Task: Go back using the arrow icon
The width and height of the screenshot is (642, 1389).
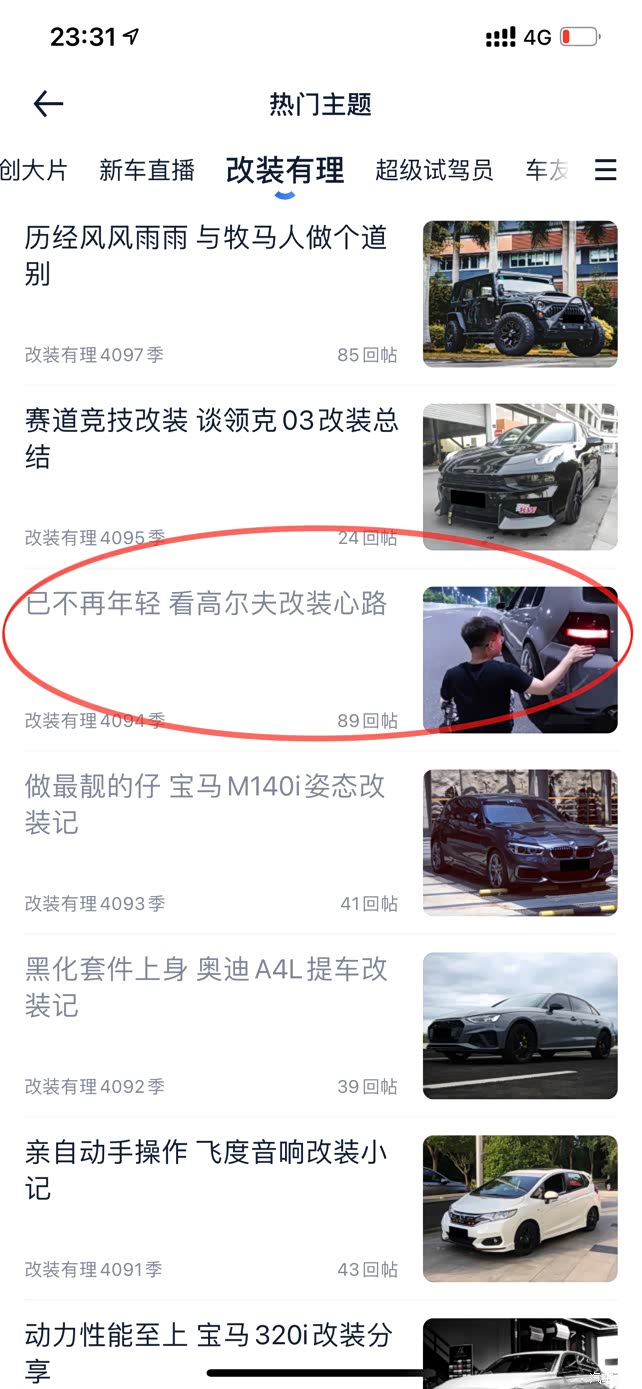Action: [48, 104]
